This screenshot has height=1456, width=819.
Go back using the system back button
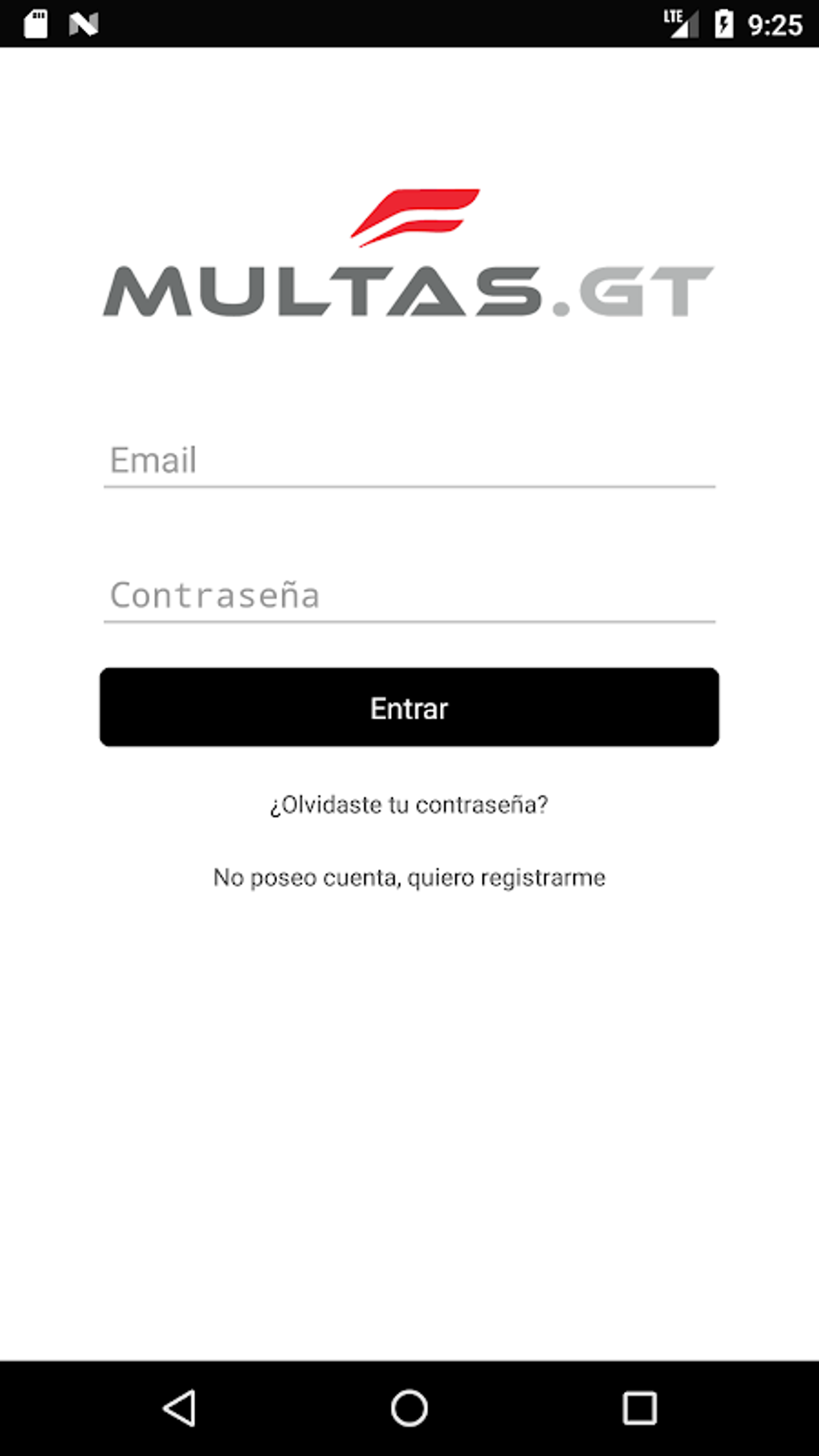tap(180, 1408)
